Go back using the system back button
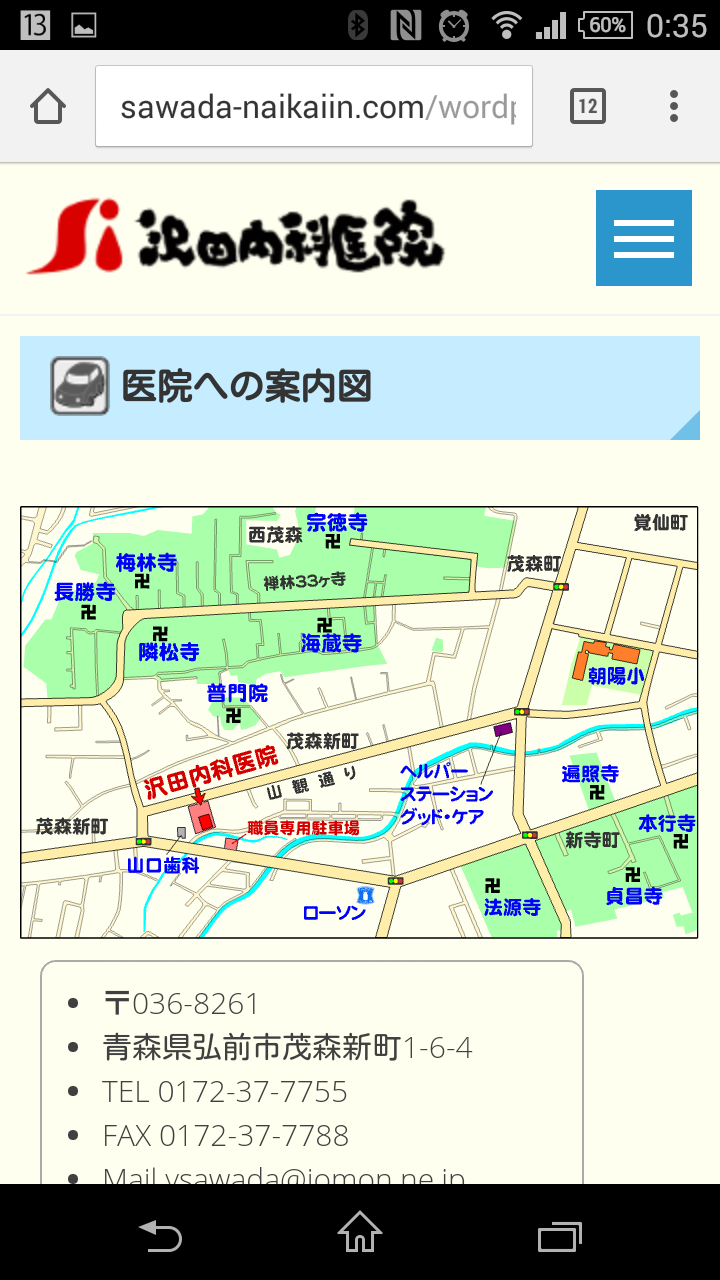The image size is (720, 1280). click(x=160, y=1234)
